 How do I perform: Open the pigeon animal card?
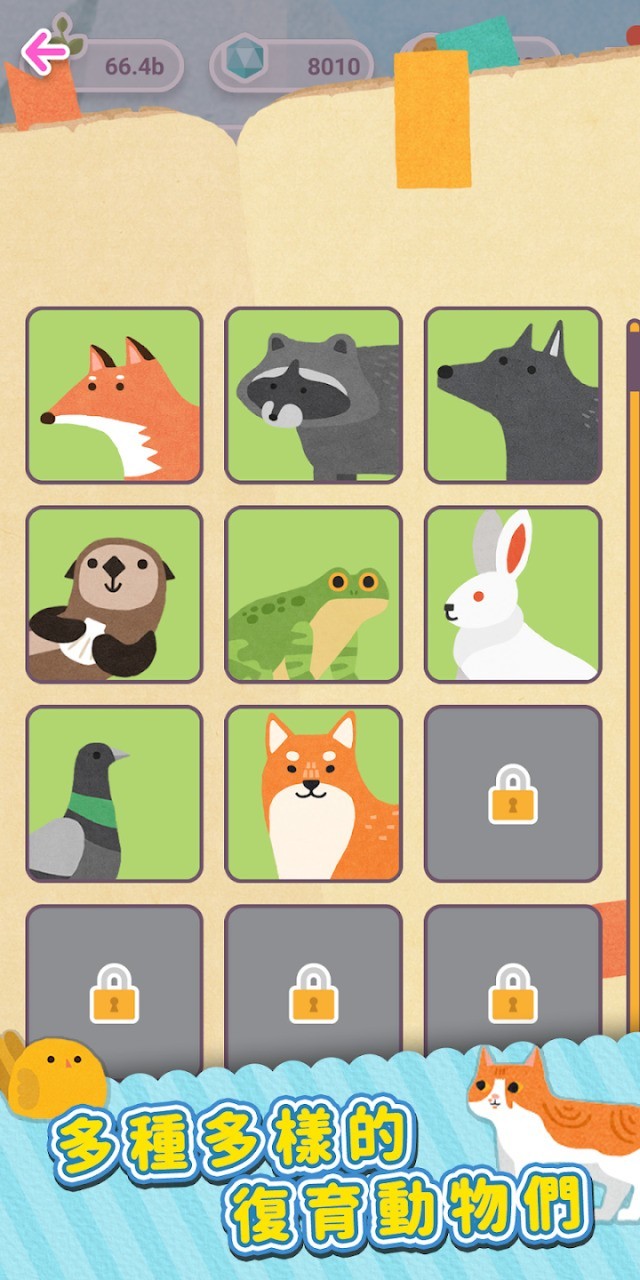(114, 794)
